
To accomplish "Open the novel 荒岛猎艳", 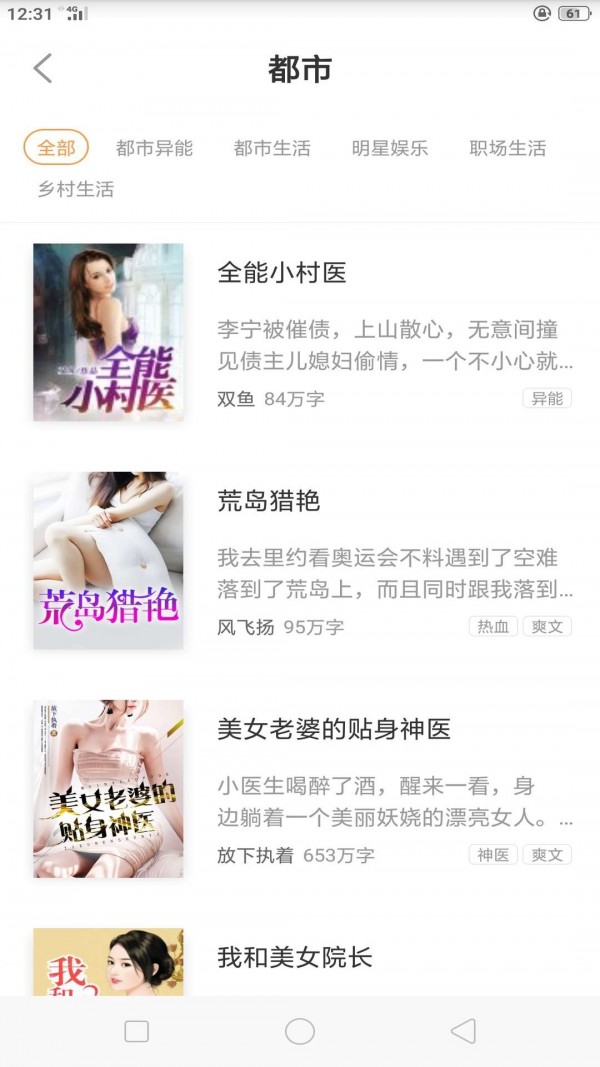I will click(x=269, y=501).
